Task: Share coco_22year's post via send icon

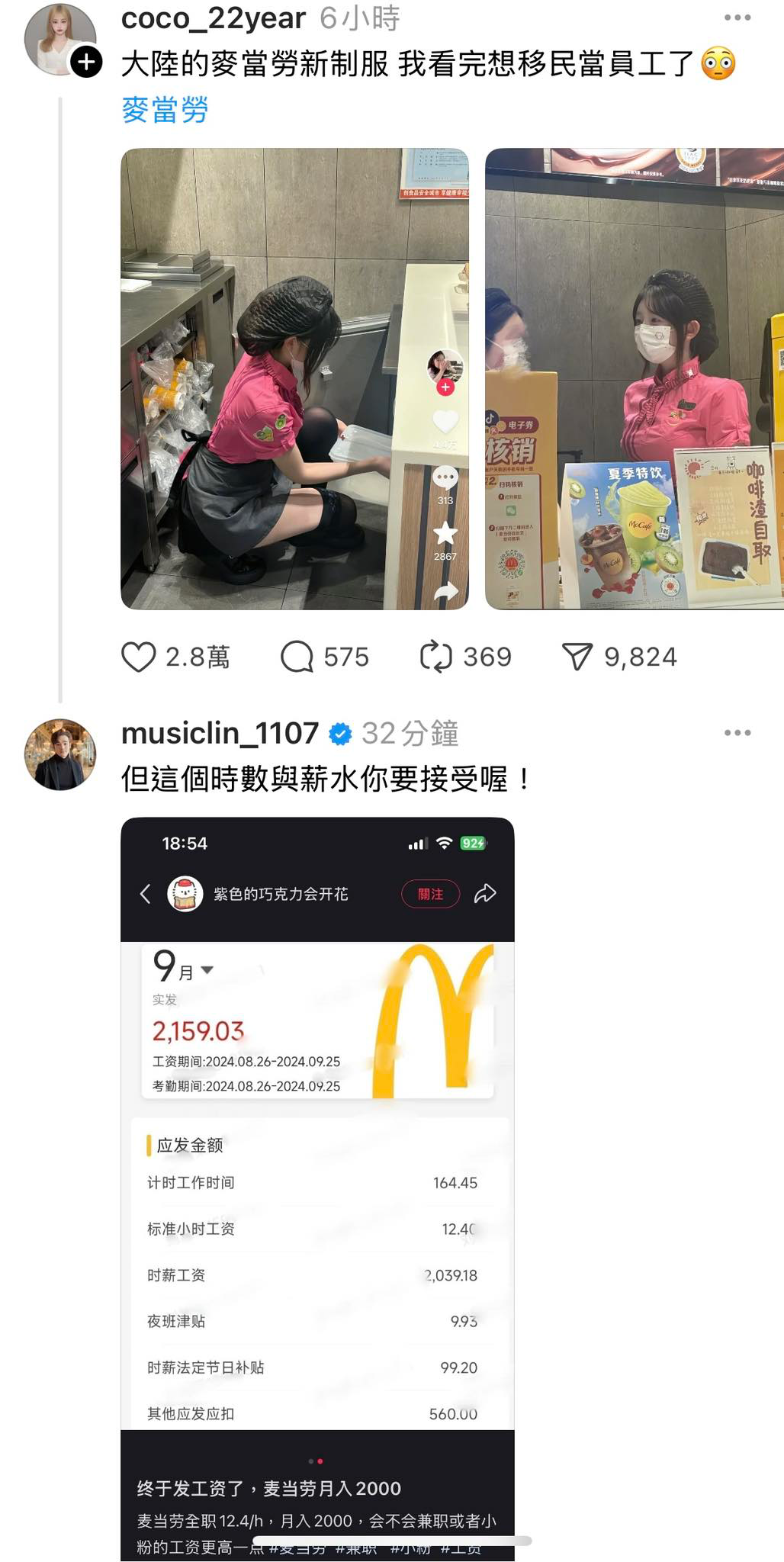Action: 577,657
